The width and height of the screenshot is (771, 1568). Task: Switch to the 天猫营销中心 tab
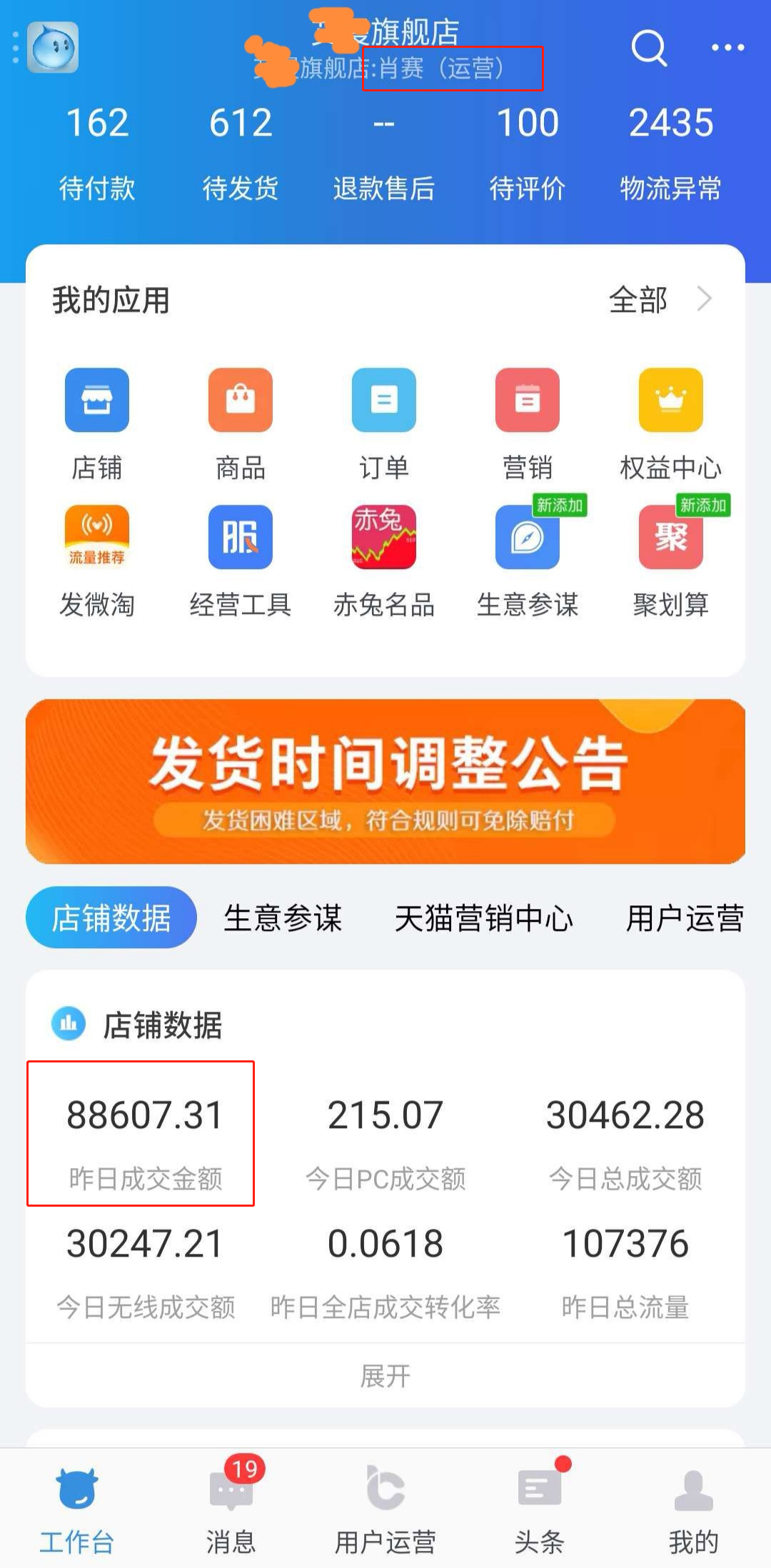click(x=483, y=918)
